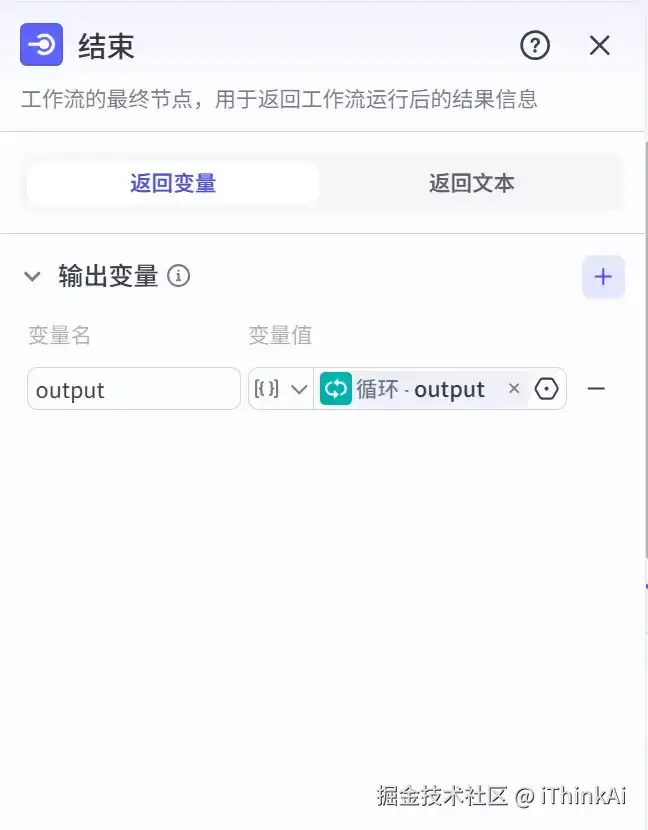
Task: Open the variable type dropdown
Action: pos(281,389)
